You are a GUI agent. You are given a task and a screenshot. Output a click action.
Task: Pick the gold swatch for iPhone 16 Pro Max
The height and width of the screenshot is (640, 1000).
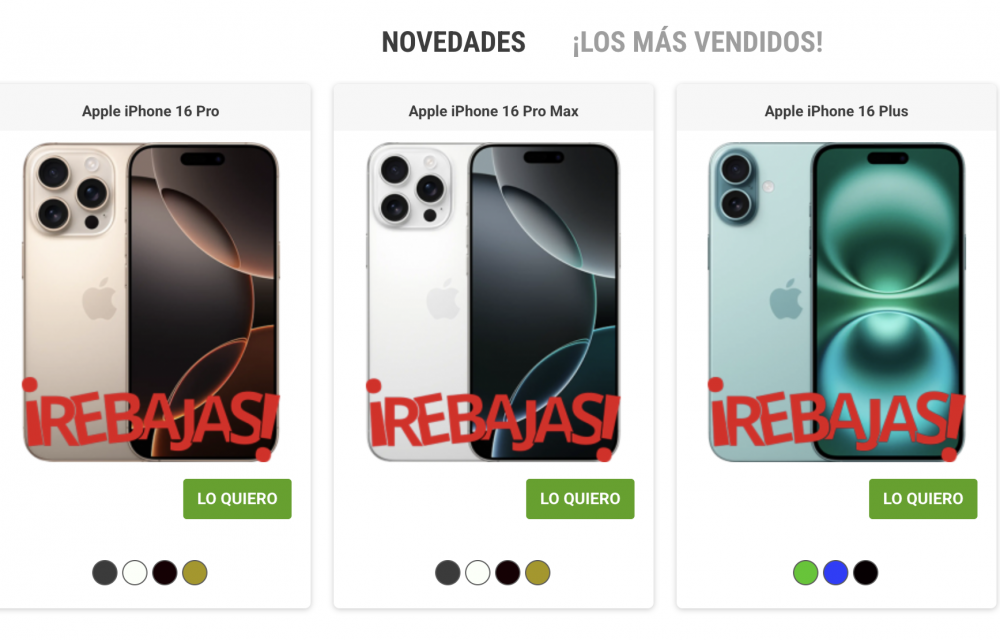[x=538, y=573]
